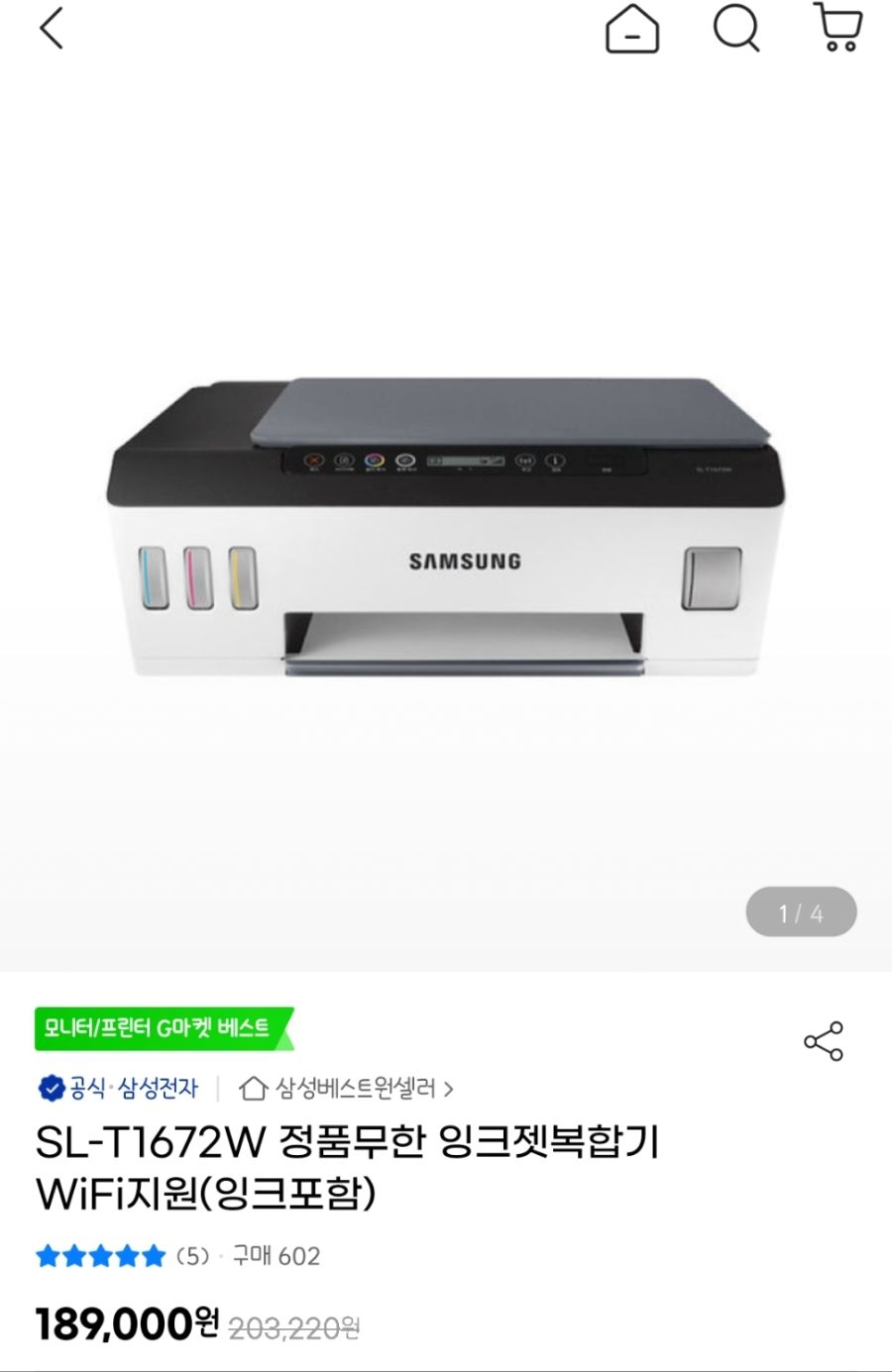Viewport: 892px width, 1372px height.
Task: Open the shopping cart icon
Action: pos(836,30)
